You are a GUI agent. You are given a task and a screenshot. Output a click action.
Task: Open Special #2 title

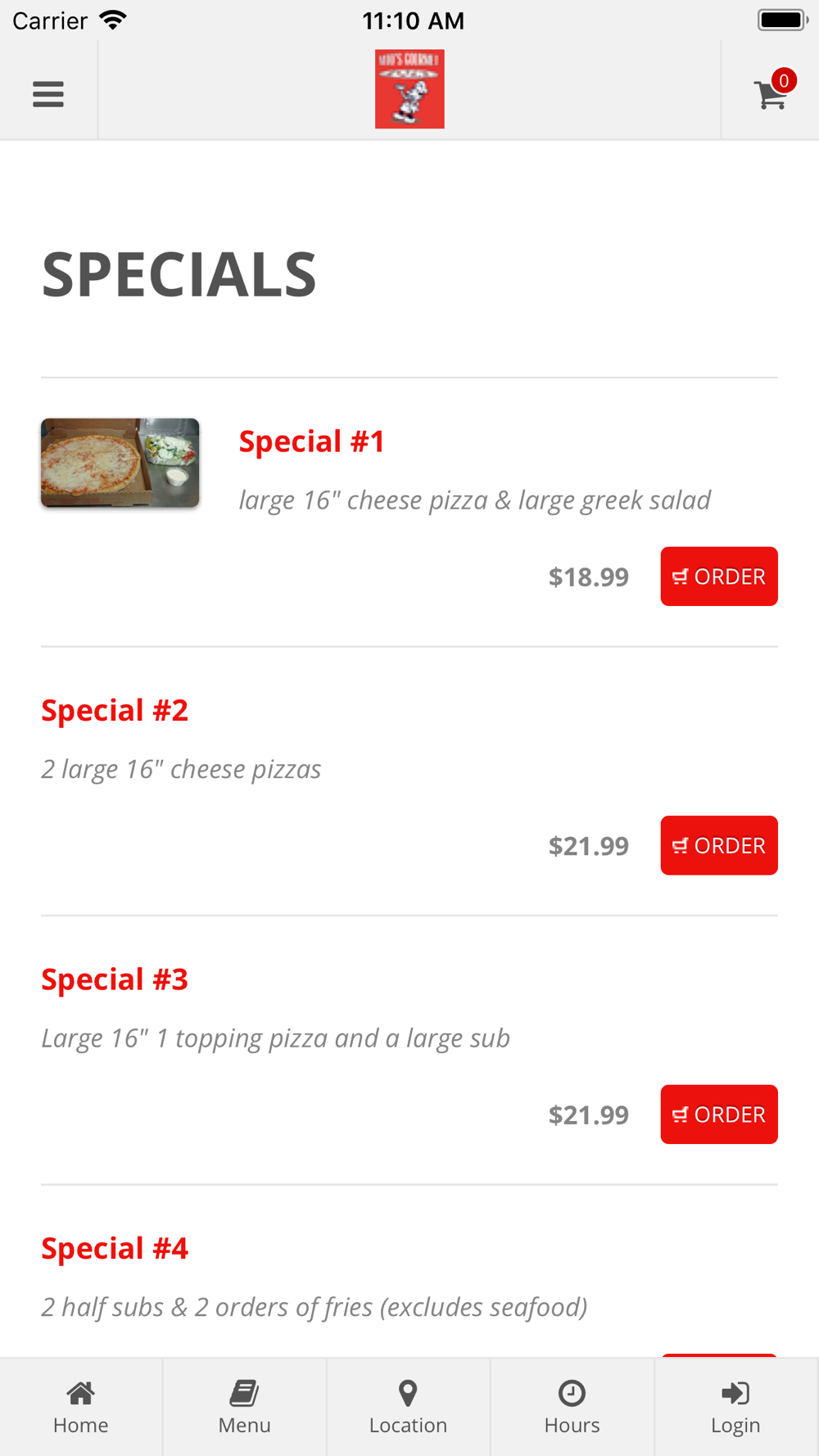tap(115, 710)
